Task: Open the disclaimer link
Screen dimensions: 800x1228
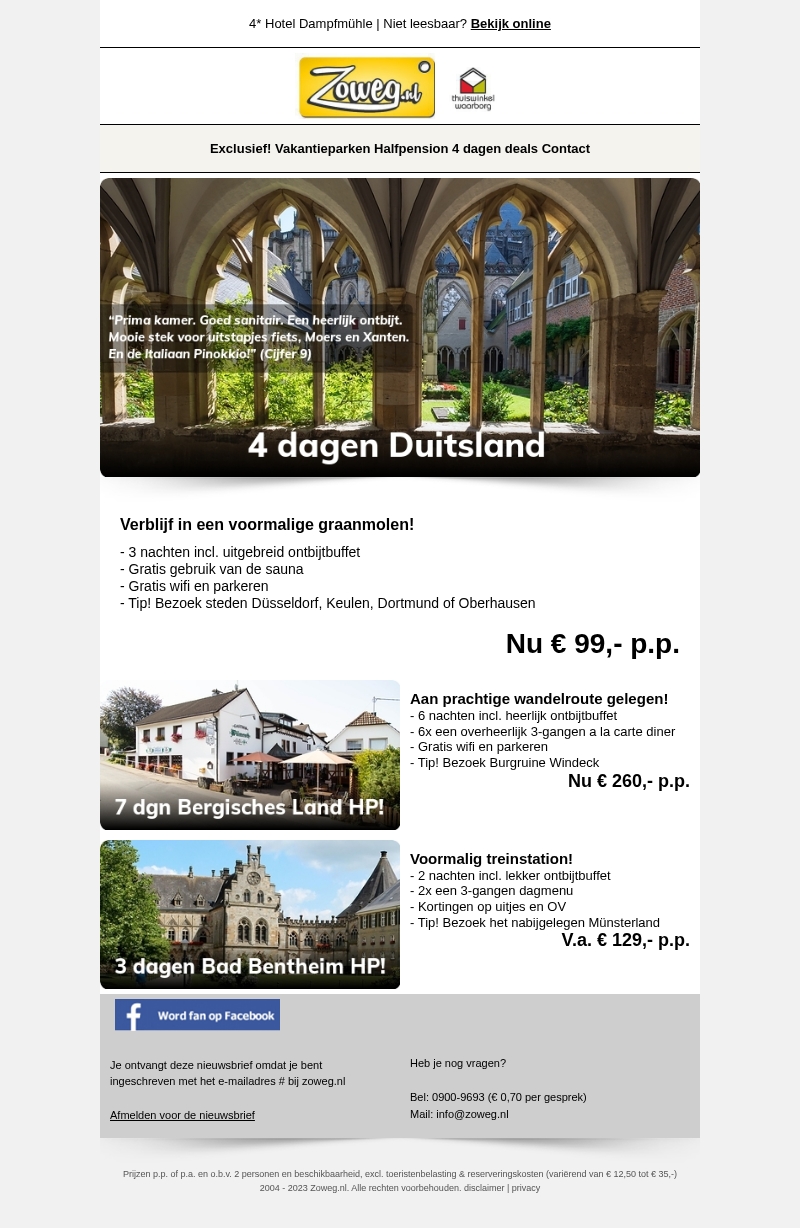Action: tap(484, 1188)
